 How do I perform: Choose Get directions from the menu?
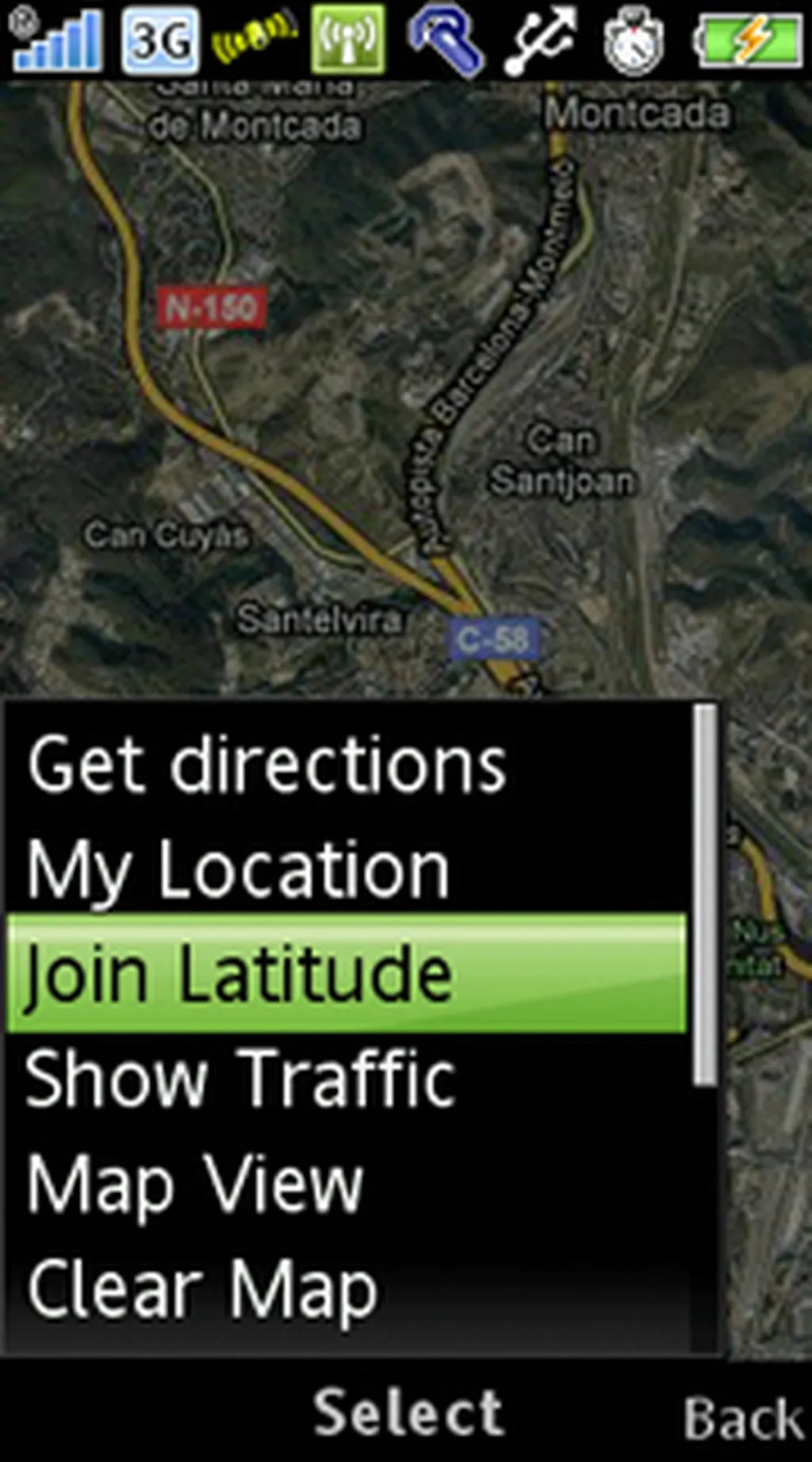pos(266,766)
